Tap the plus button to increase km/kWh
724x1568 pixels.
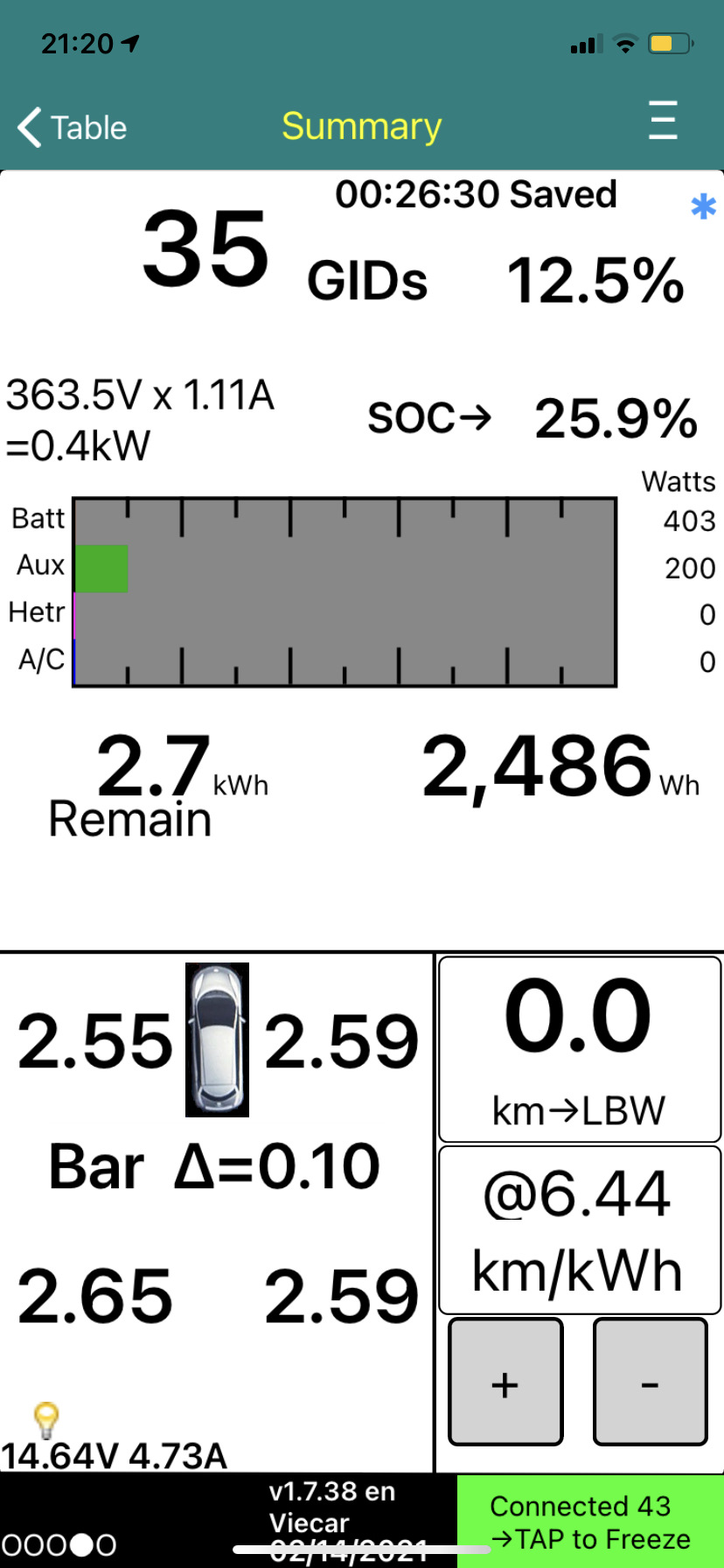pos(505,1382)
